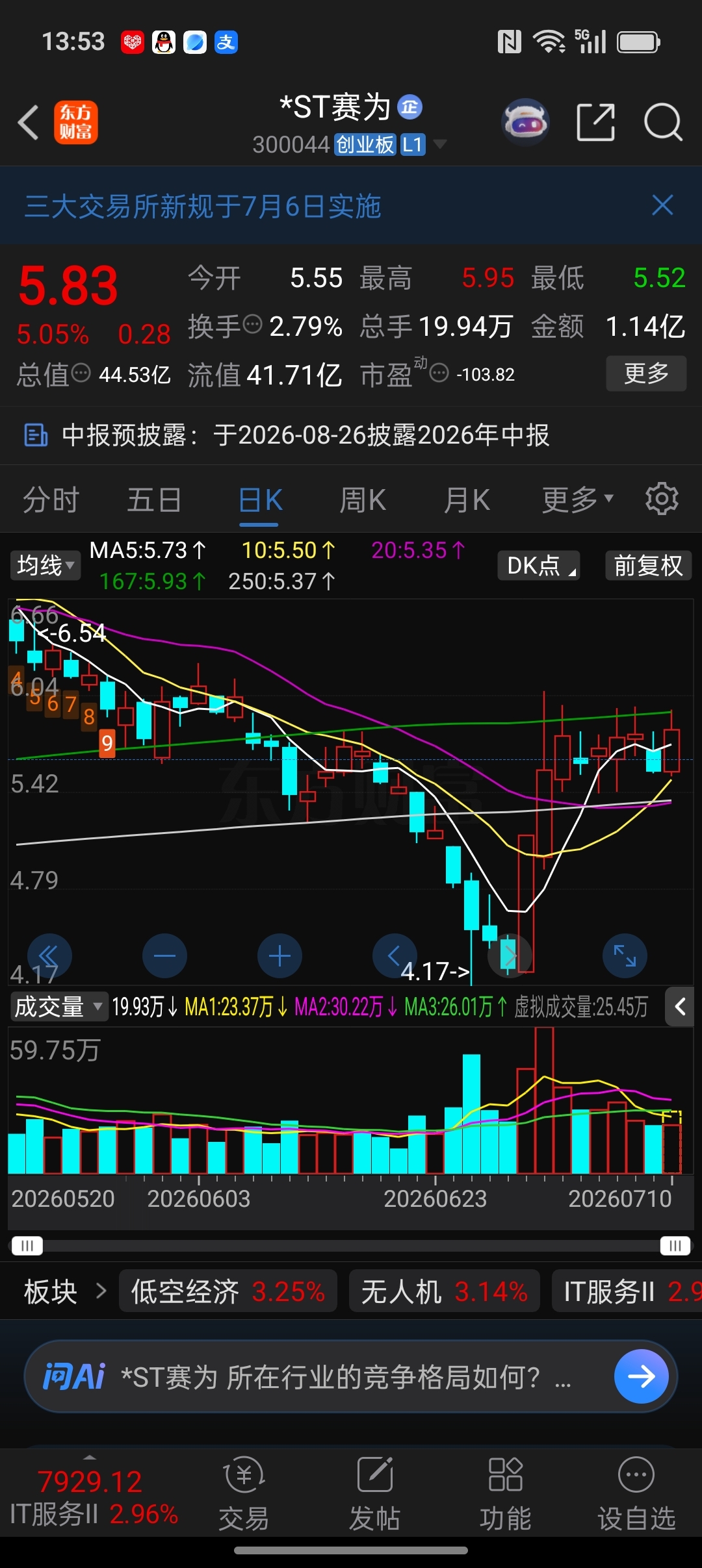Expand the 更多 chart period dropdown
This screenshot has width=702, height=1568.
pos(577,499)
